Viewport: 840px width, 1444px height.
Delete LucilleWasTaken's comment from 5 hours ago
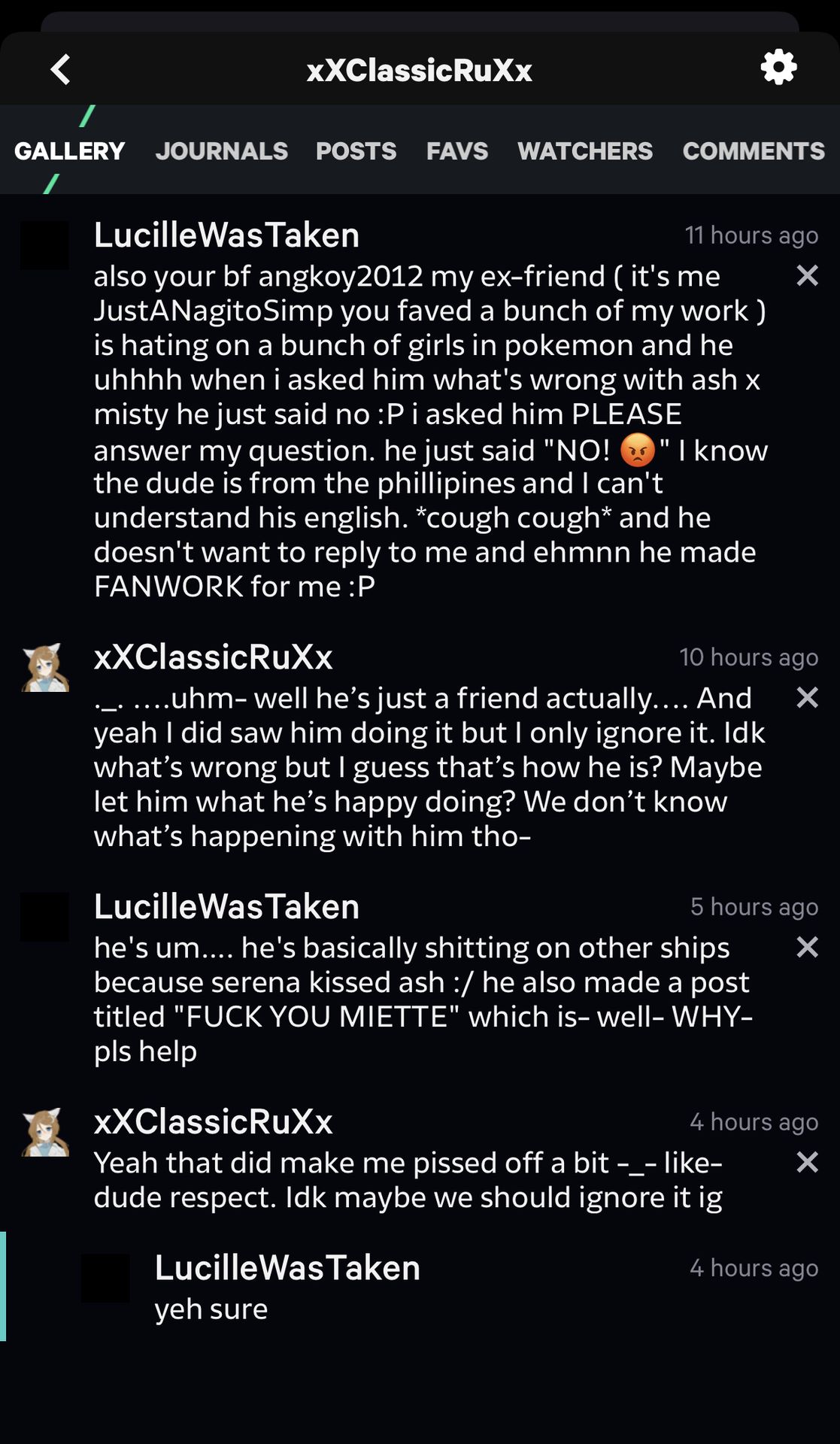point(807,947)
